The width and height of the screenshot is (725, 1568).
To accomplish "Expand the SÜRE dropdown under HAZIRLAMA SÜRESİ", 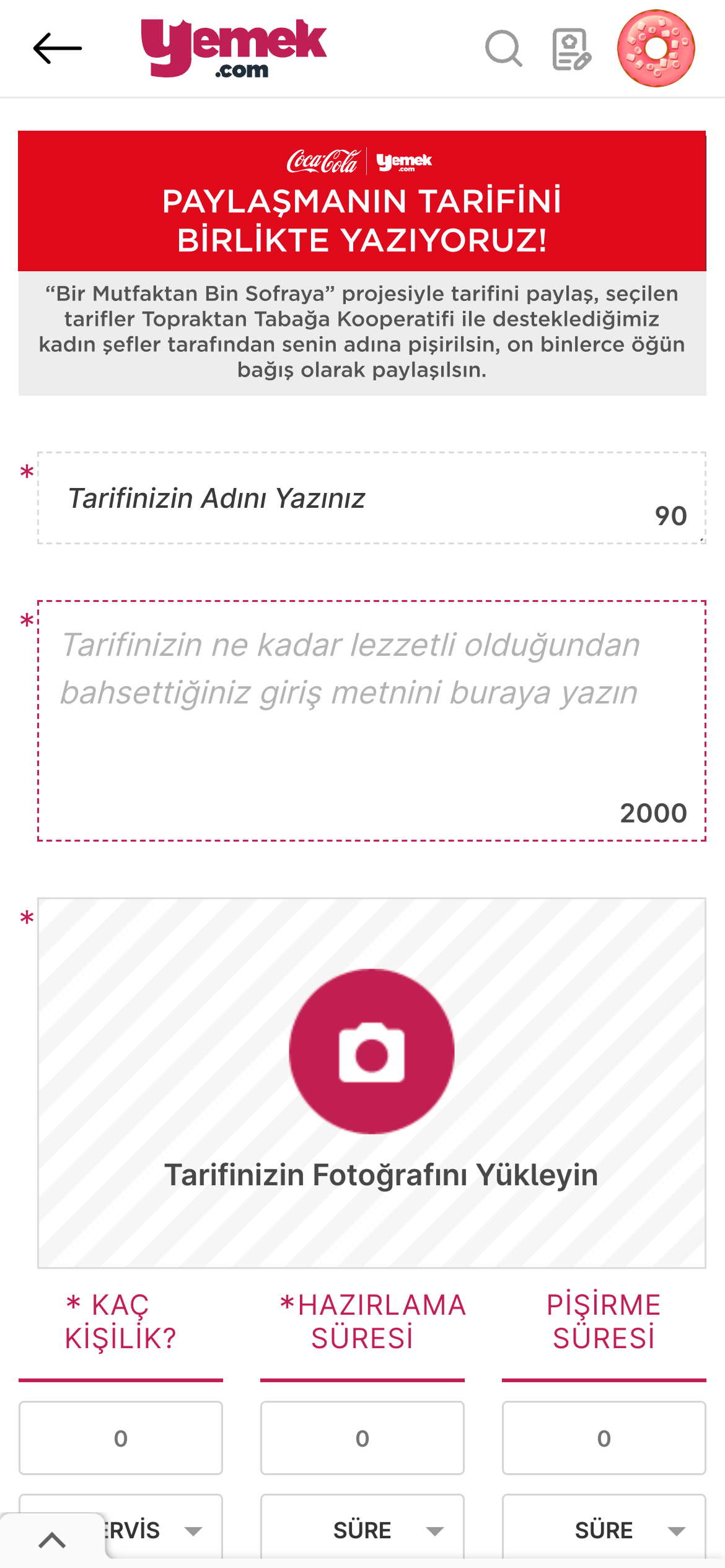I will tap(362, 1530).
